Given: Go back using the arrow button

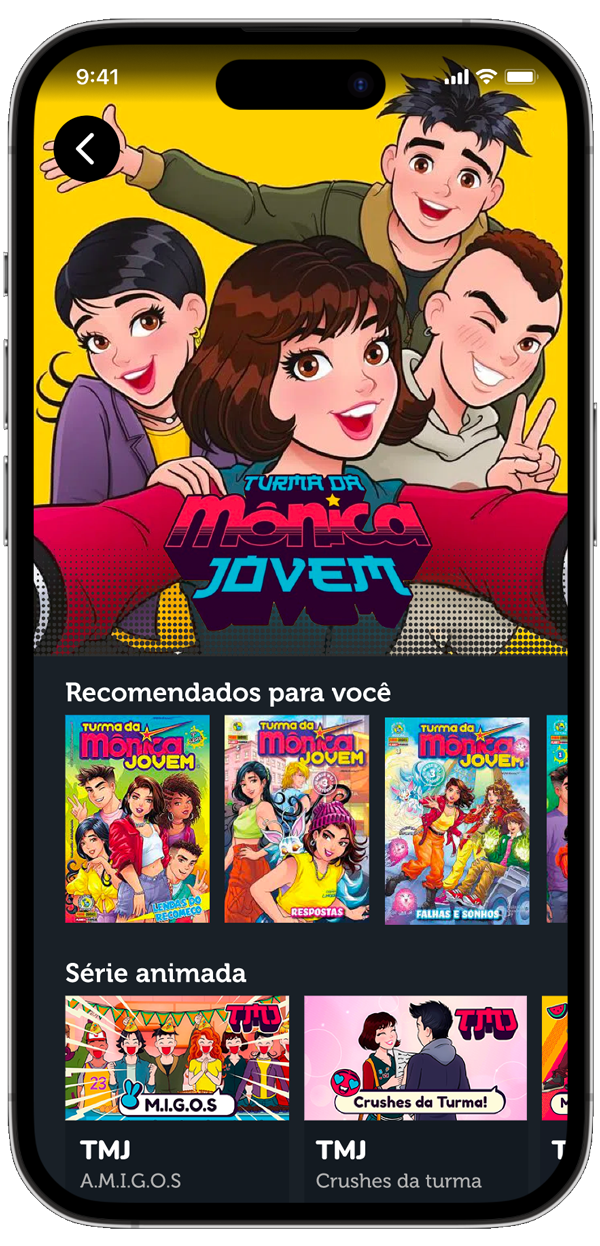Looking at the screenshot, I should pos(87,149).
